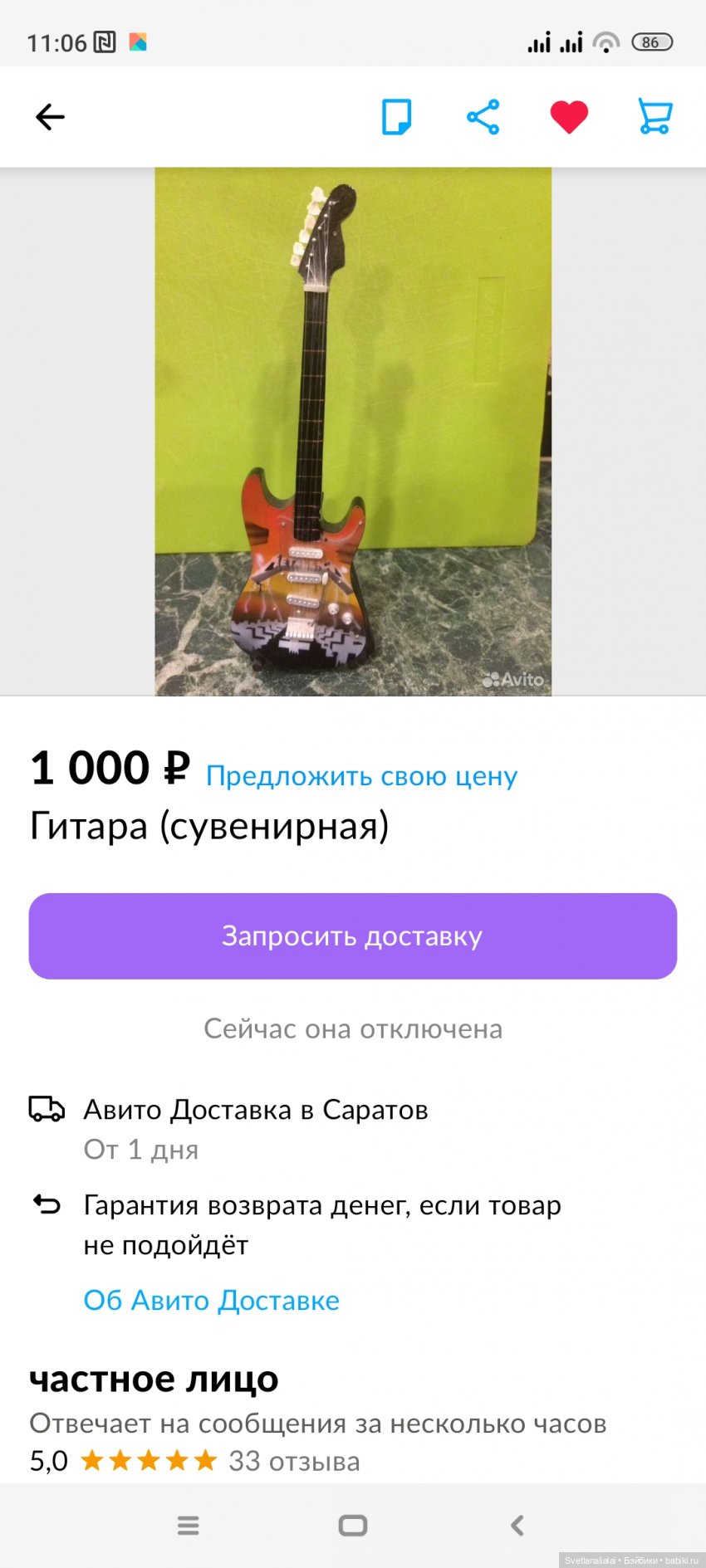Image resolution: width=706 pixels, height=1568 pixels.
Task: Open the souvenir guitar photo
Action: 353,432
